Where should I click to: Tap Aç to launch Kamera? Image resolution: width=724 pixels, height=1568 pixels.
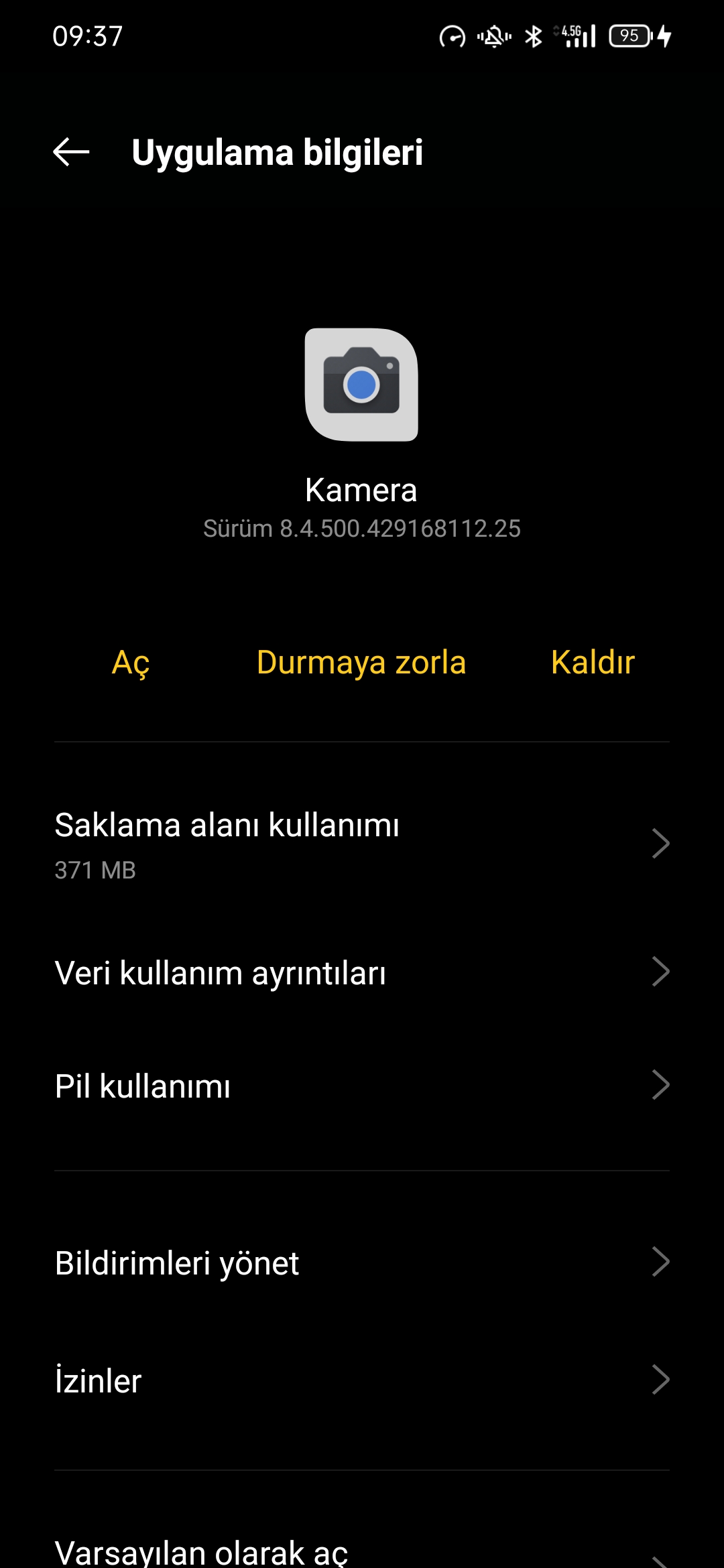[x=131, y=663]
